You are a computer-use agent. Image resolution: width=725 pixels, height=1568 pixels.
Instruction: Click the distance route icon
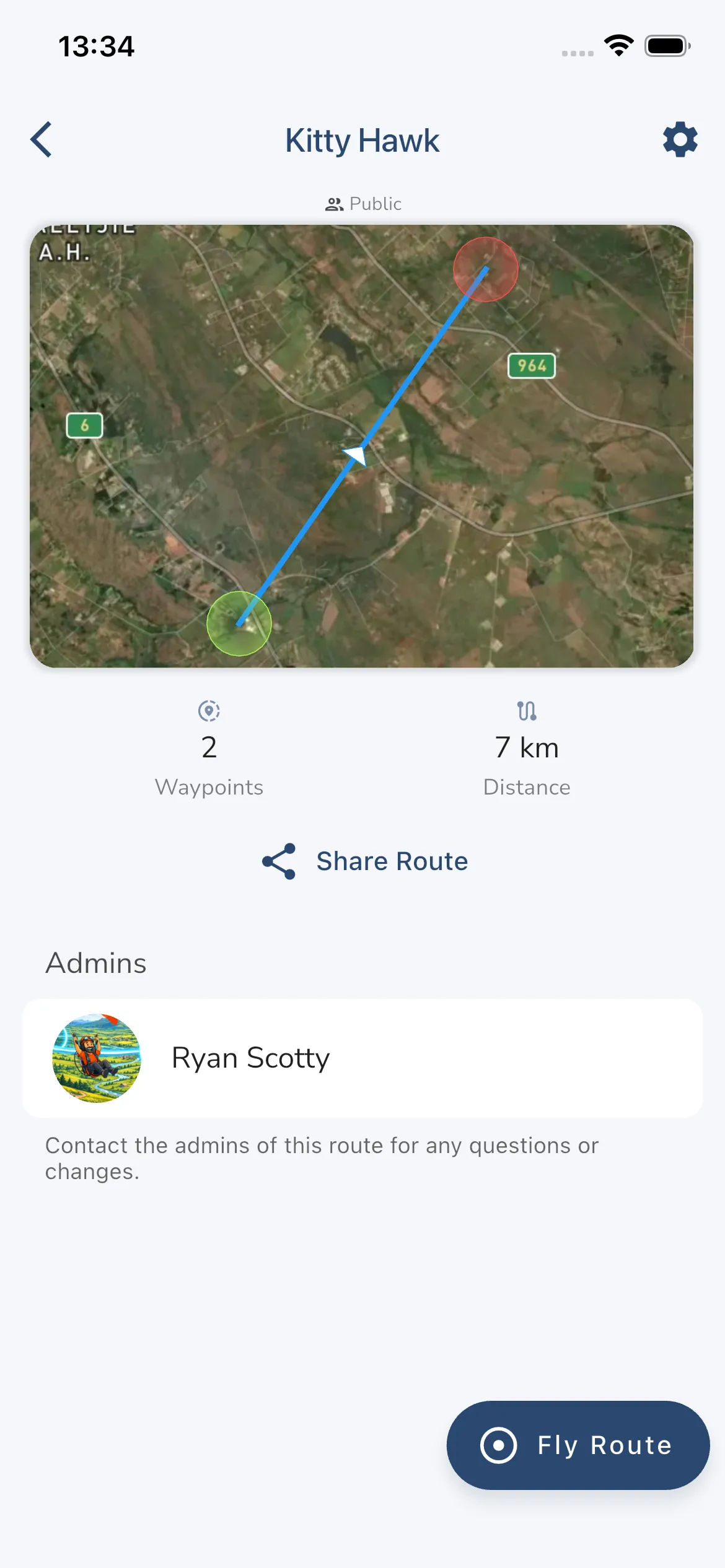point(527,712)
